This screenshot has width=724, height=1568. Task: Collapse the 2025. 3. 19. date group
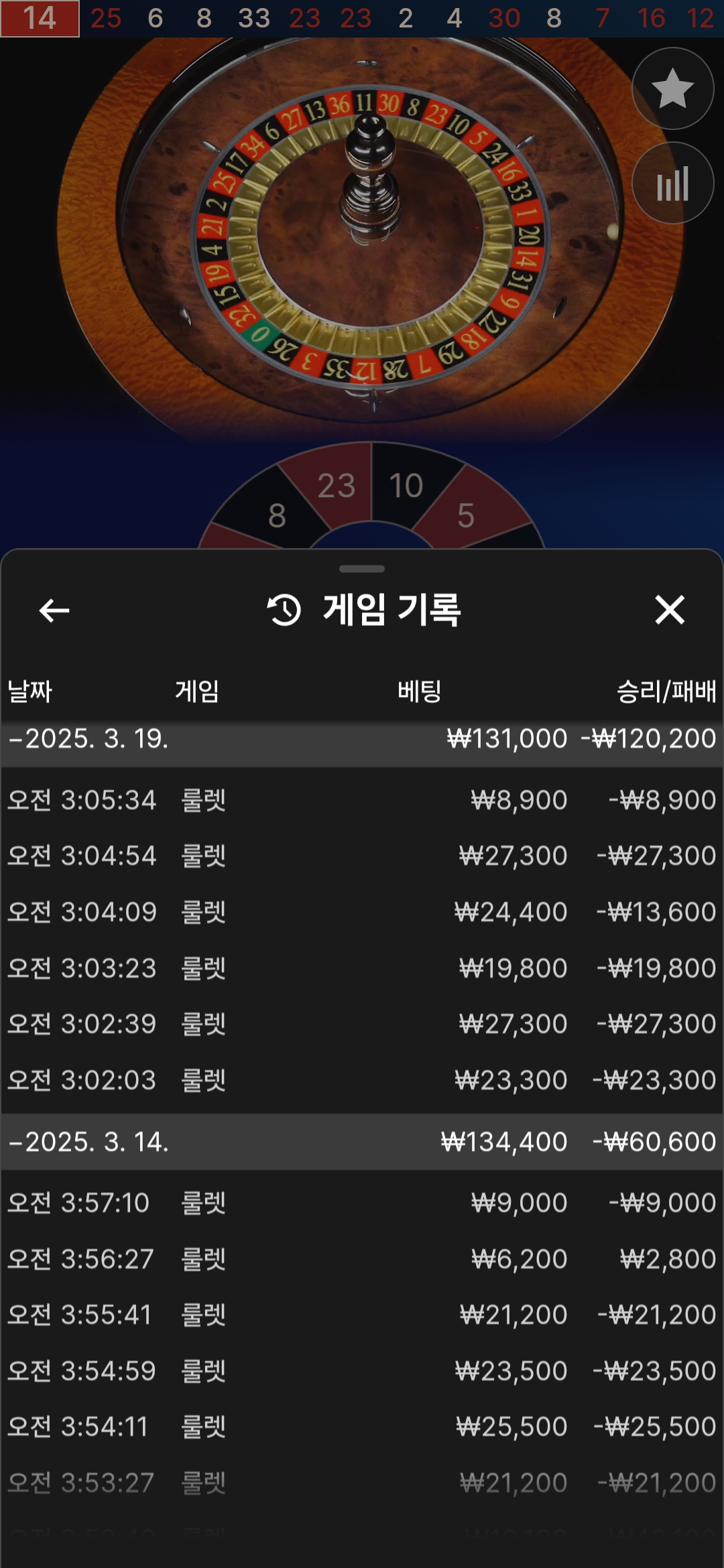coord(362,739)
